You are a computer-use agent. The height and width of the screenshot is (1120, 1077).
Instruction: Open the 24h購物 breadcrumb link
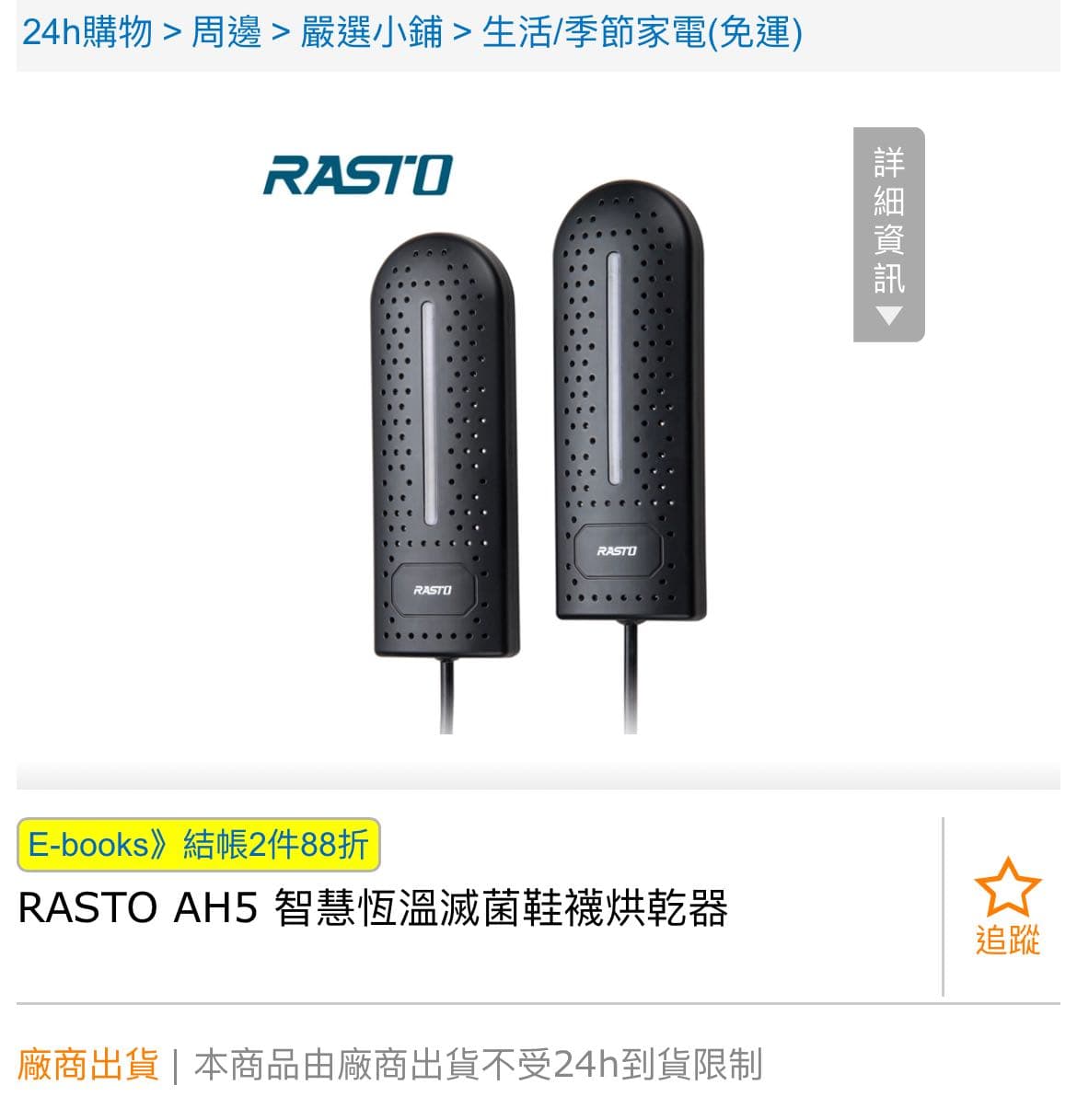tap(87, 33)
